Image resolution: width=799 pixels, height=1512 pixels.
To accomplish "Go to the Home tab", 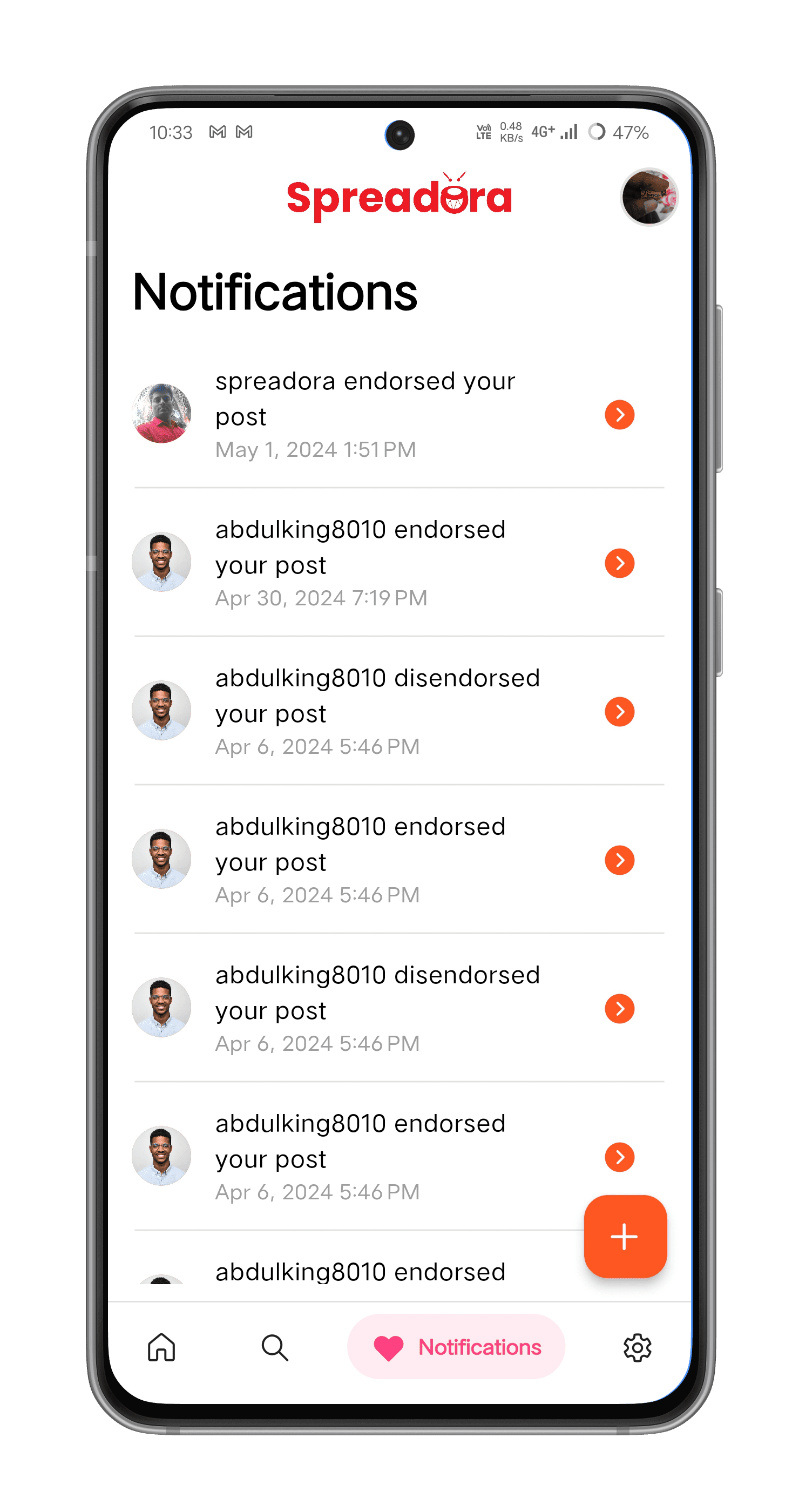I will pyautogui.click(x=161, y=1347).
